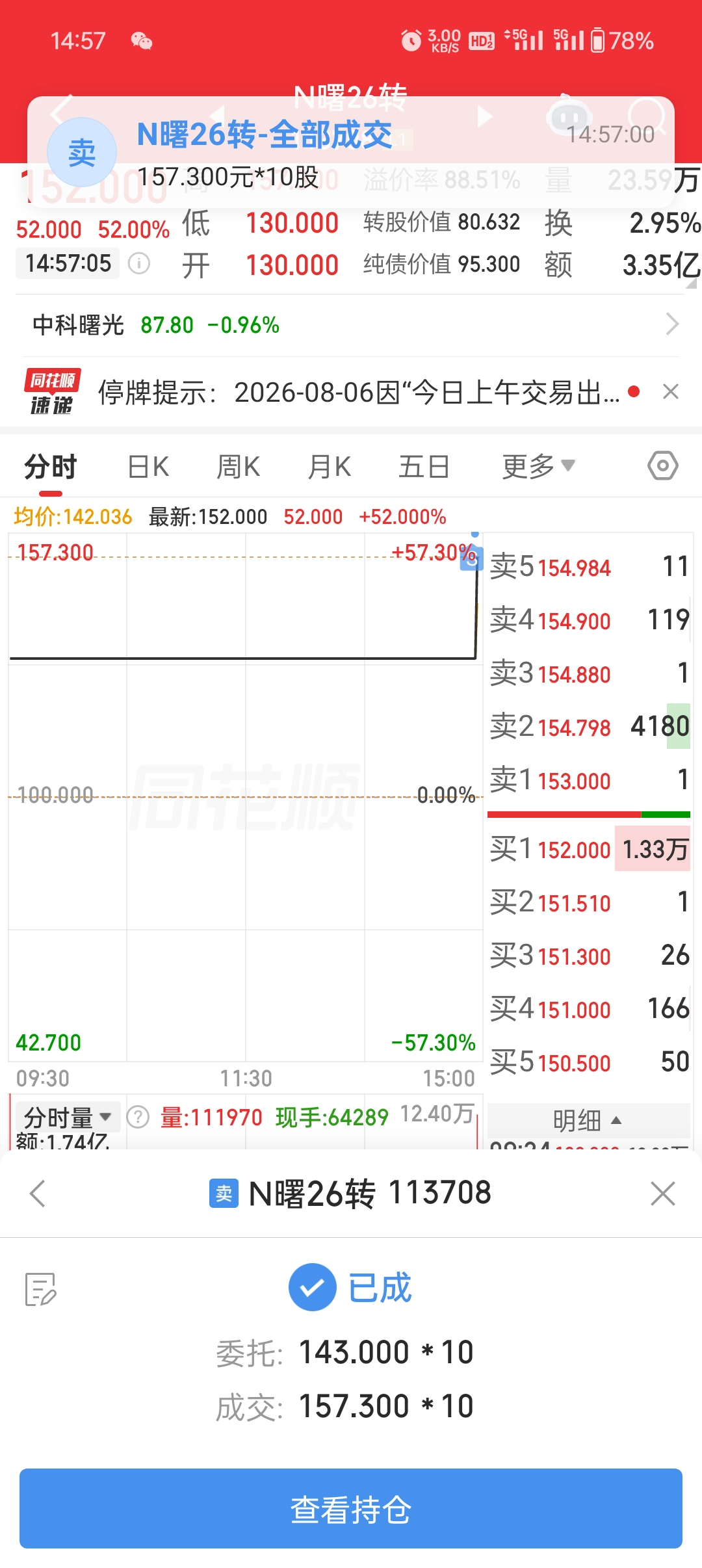Image resolution: width=702 pixels, height=1568 pixels.
Task: Open the 中科曙光 underlying stock row
Action: click(351, 324)
